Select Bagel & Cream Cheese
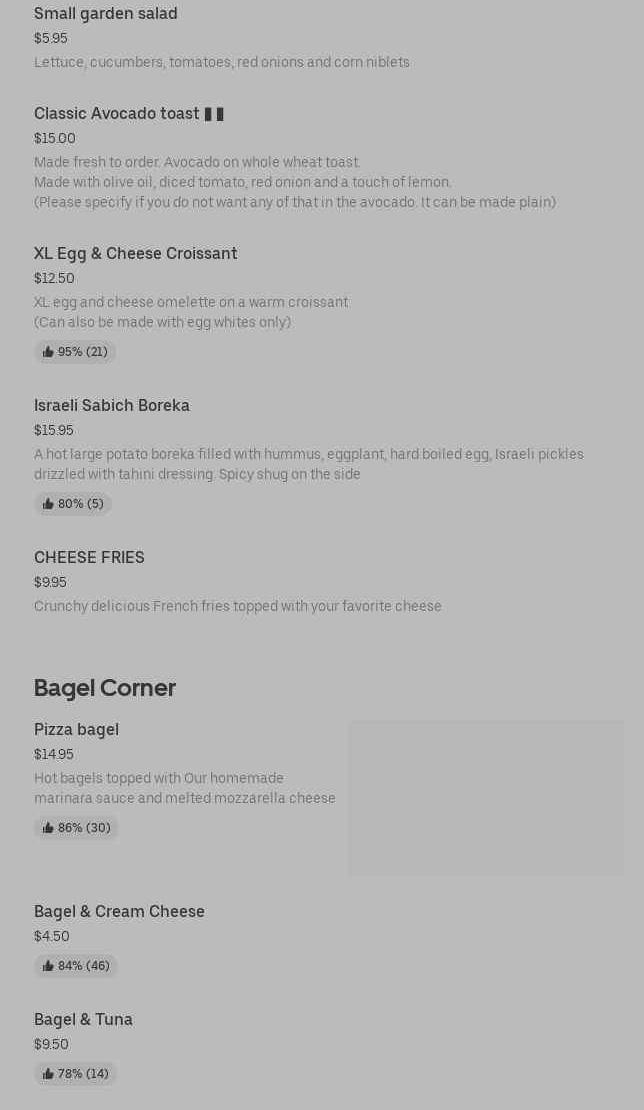Image resolution: width=644 pixels, height=1110 pixels. pyautogui.click(x=119, y=912)
